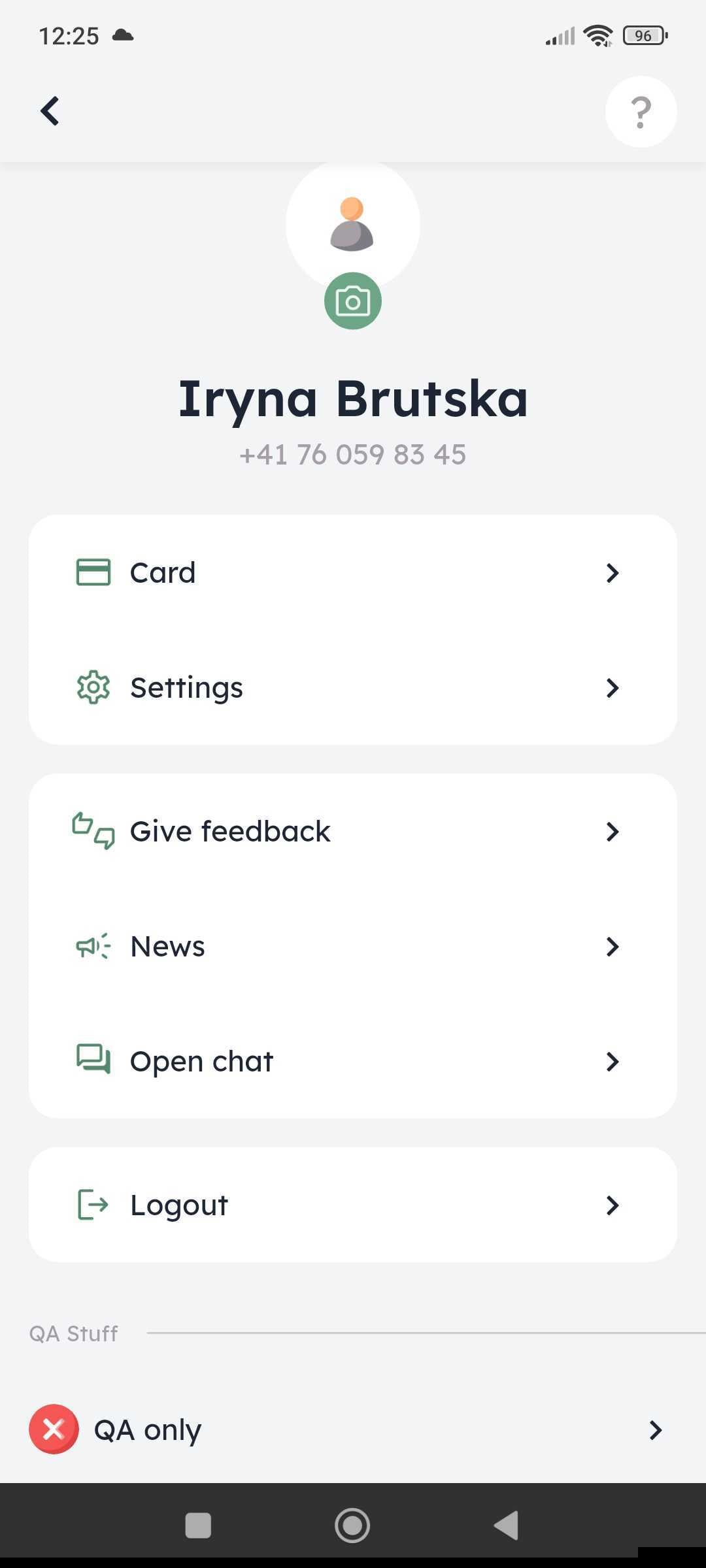Tap the system home button

(x=352, y=1526)
